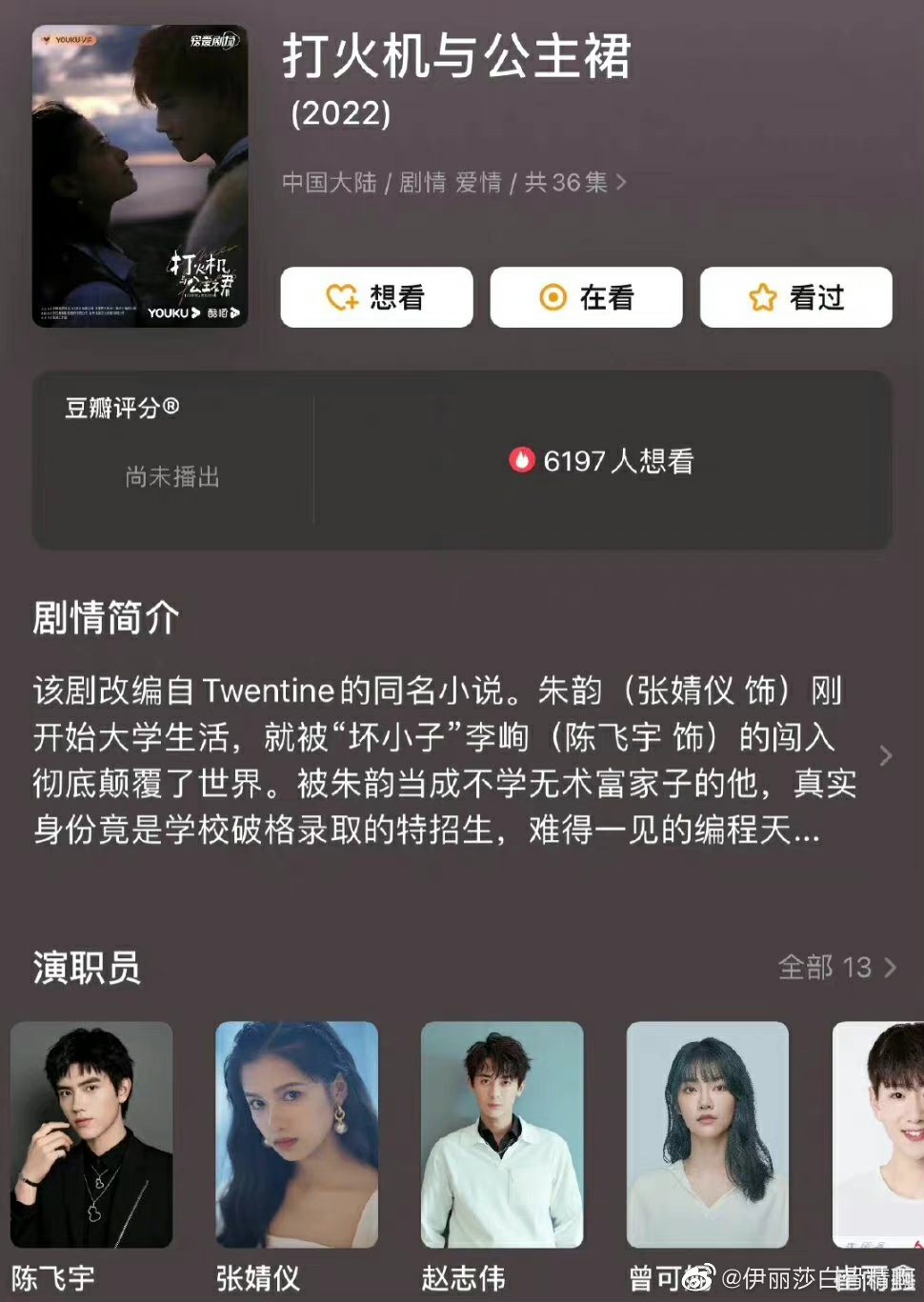Mark the drama as 在看

click(x=586, y=298)
